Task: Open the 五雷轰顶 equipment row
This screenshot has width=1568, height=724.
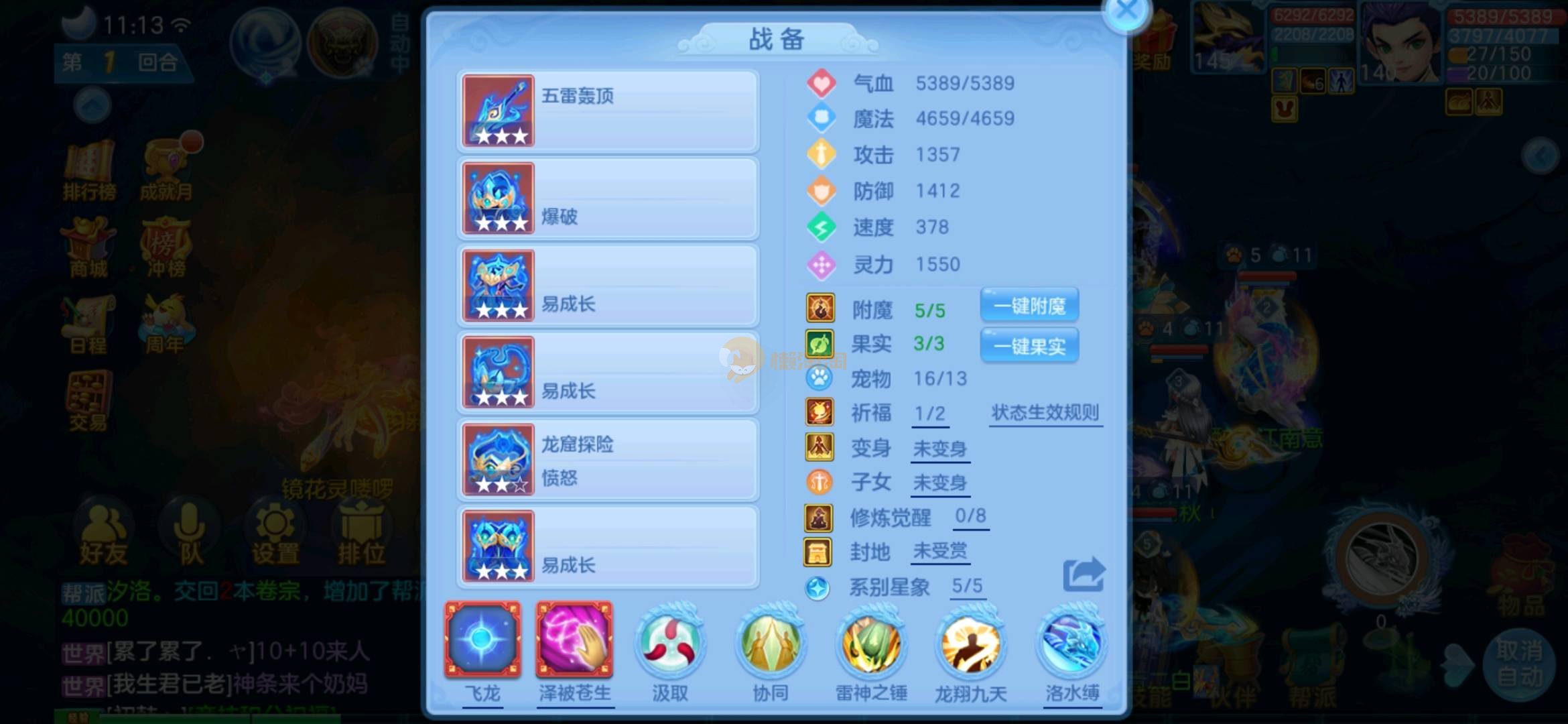Action: pyautogui.click(x=608, y=111)
